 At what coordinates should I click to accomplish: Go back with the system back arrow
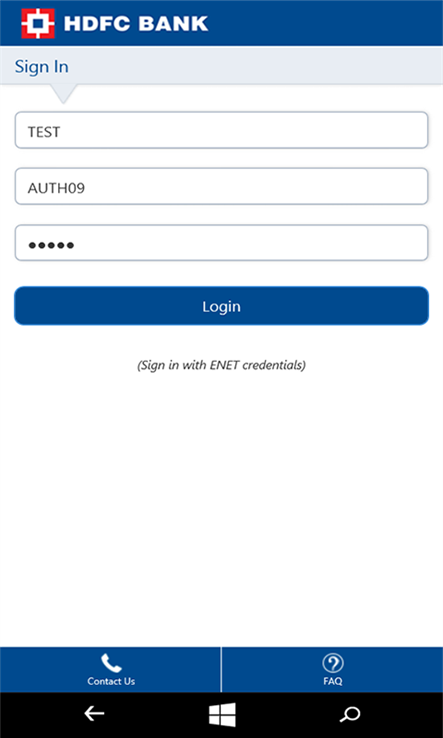[x=94, y=714]
